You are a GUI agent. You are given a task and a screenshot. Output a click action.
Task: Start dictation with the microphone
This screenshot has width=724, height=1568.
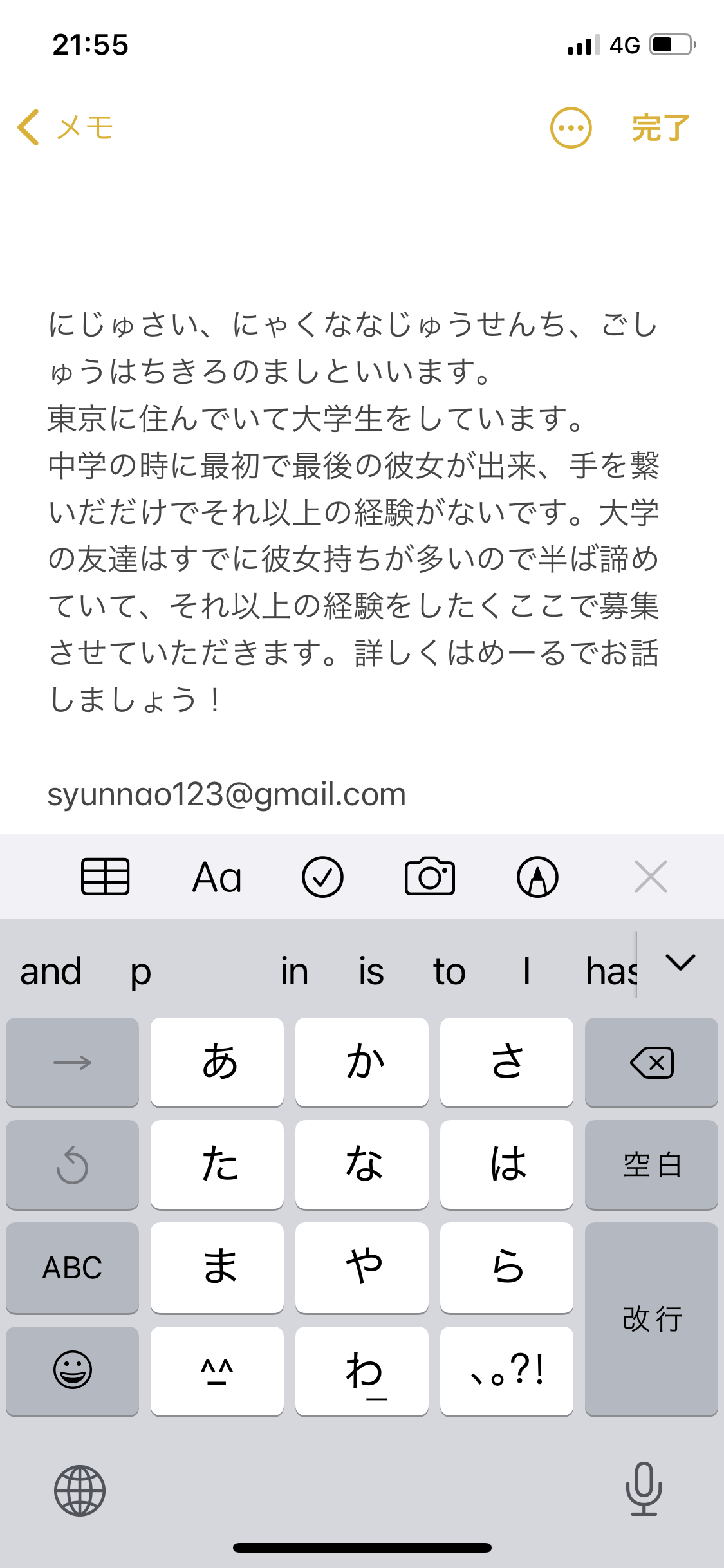(x=644, y=1489)
